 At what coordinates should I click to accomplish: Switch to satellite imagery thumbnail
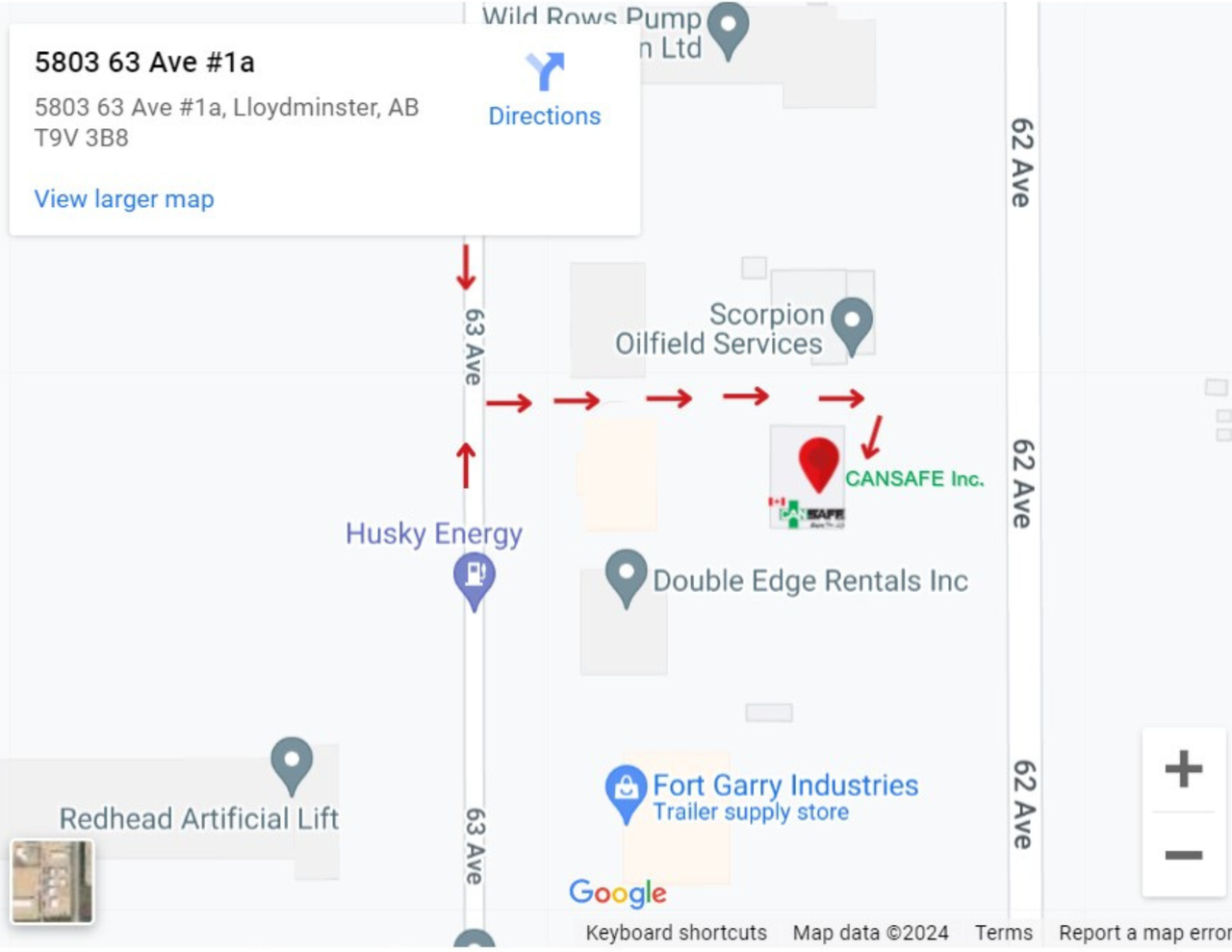[x=52, y=881]
